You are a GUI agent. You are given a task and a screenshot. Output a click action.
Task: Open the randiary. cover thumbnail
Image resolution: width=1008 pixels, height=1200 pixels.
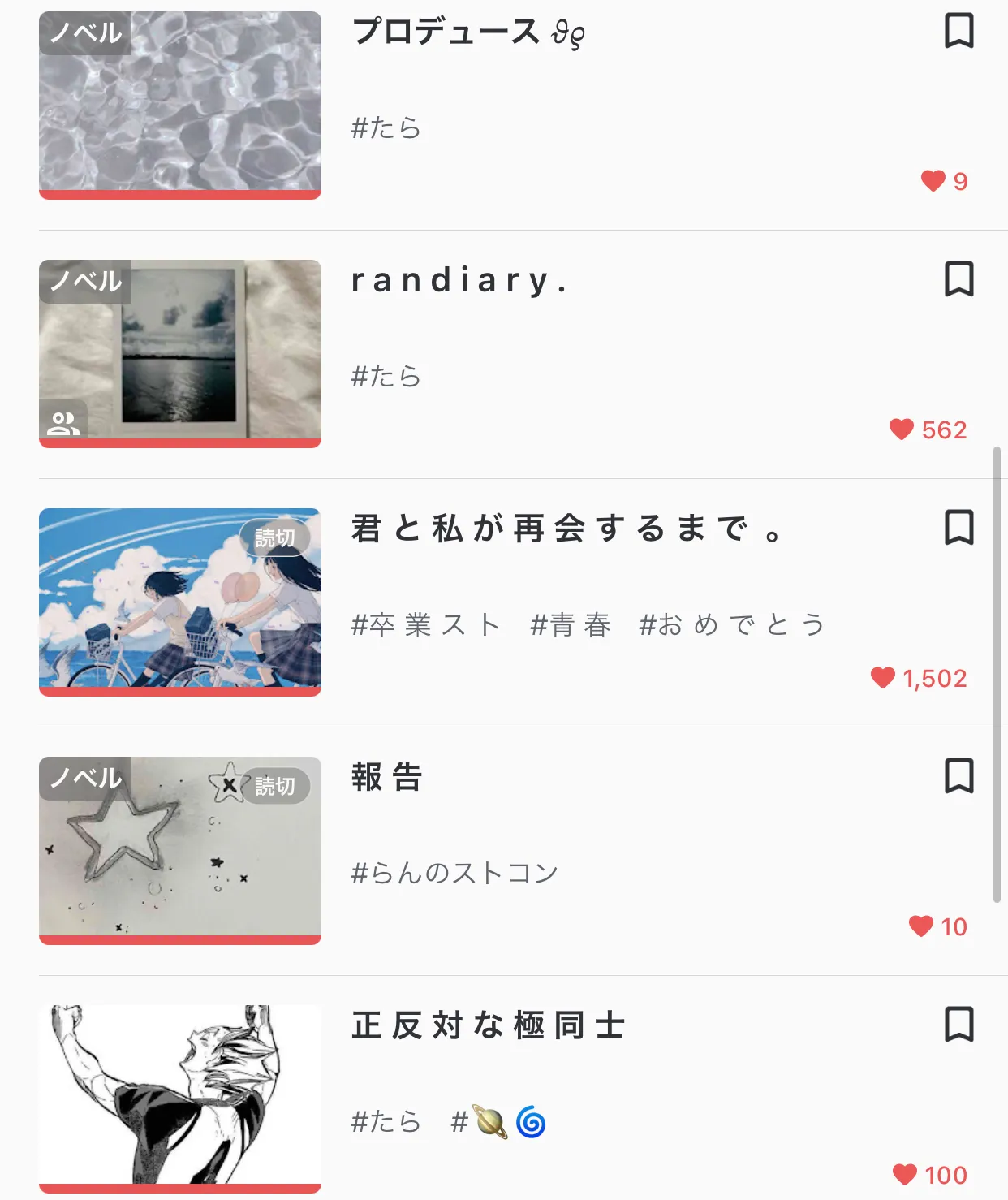coord(180,353)
